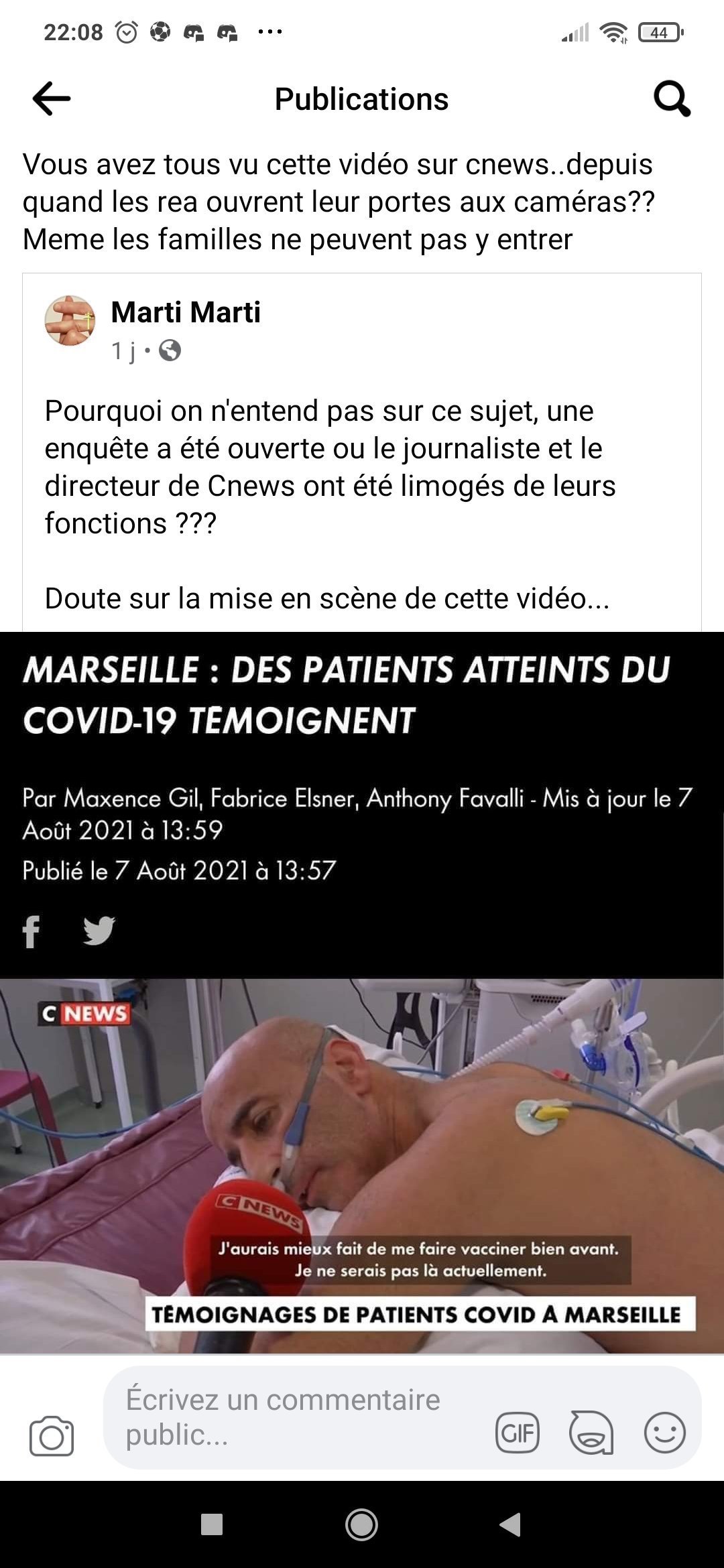724x1568 pixels.
Task: Tap the system home button
Action: click(361, 1524)
